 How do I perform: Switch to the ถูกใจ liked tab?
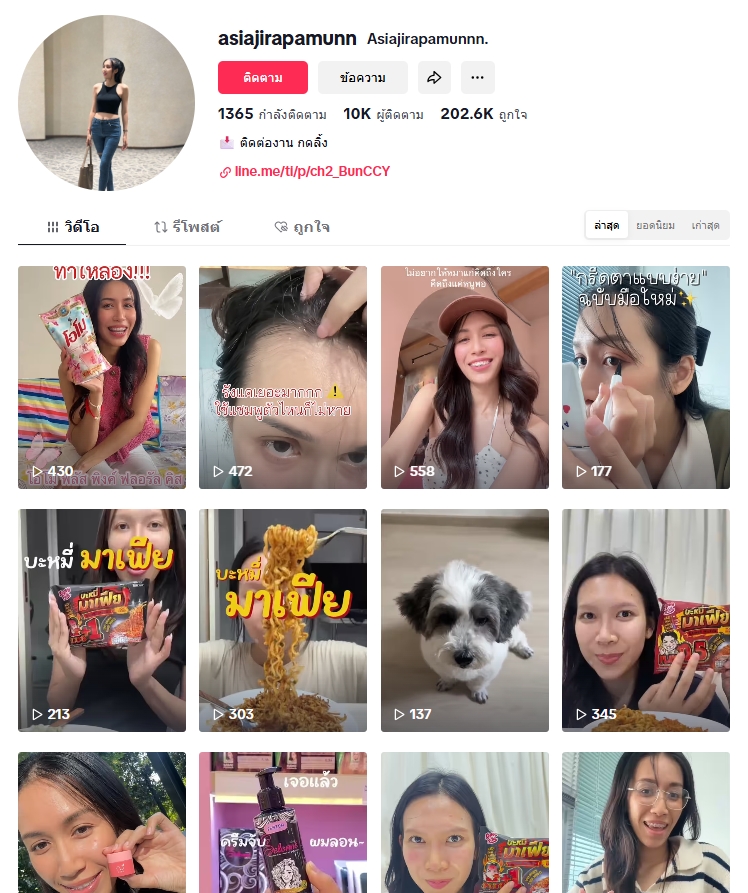302,227
